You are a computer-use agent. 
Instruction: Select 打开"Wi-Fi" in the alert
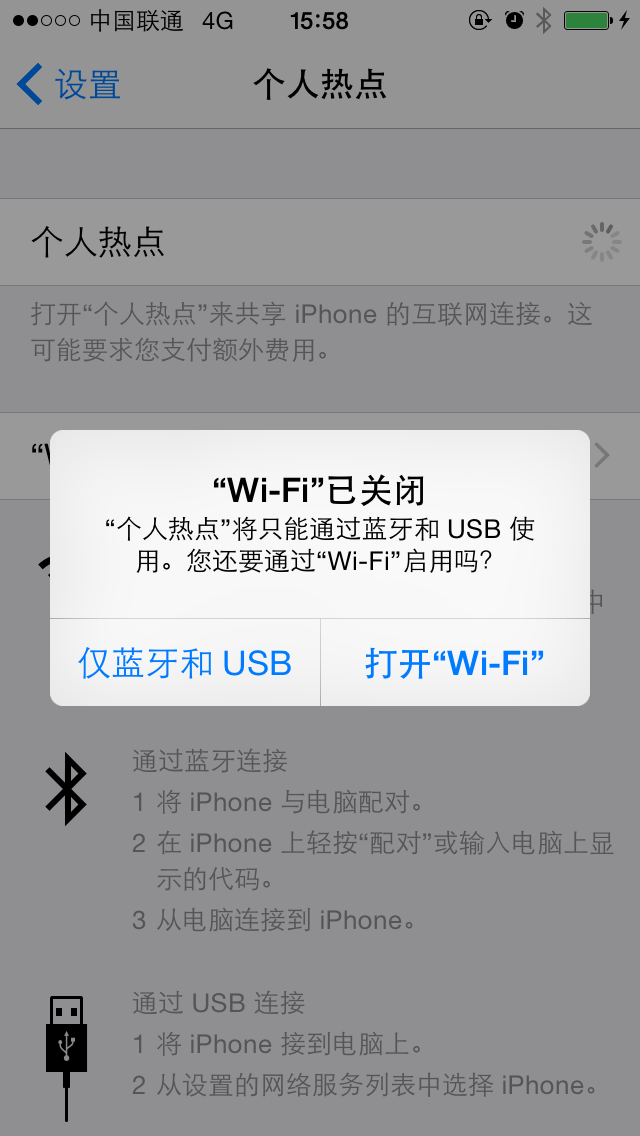(455, 663)
